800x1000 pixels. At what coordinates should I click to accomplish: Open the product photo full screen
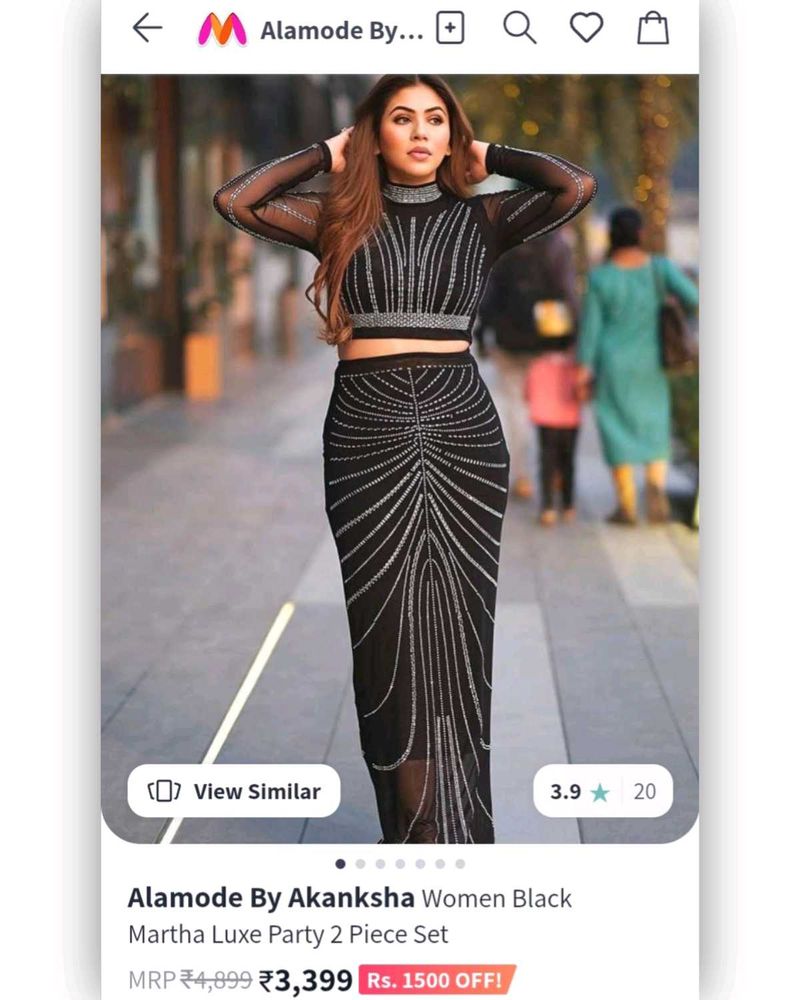click(400, 450)
